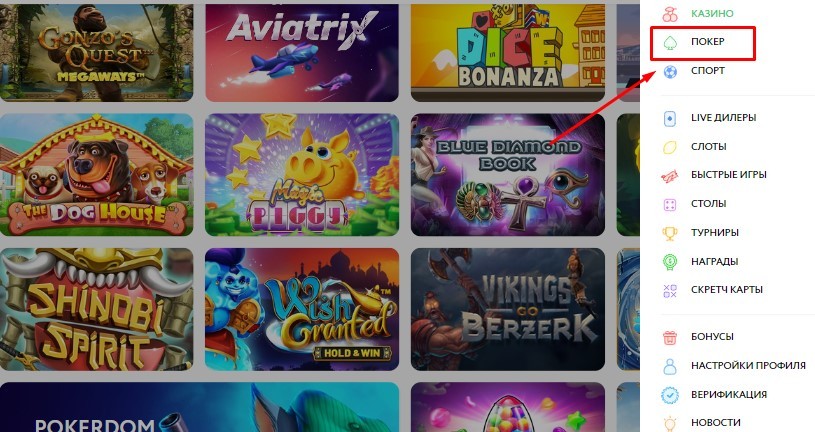
Task: Open the Казино section
Action: tap(711, 14)
